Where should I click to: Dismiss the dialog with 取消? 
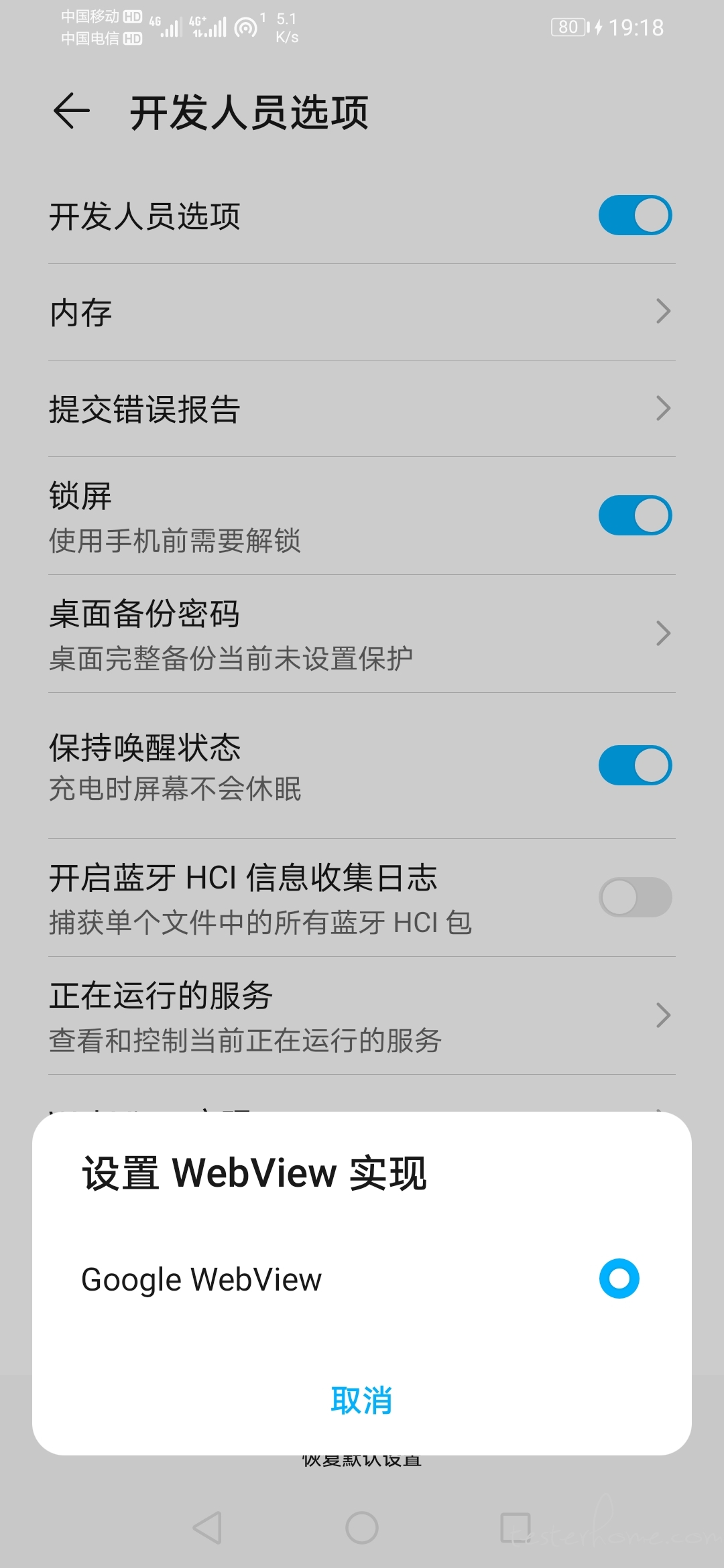[361, 1400]
